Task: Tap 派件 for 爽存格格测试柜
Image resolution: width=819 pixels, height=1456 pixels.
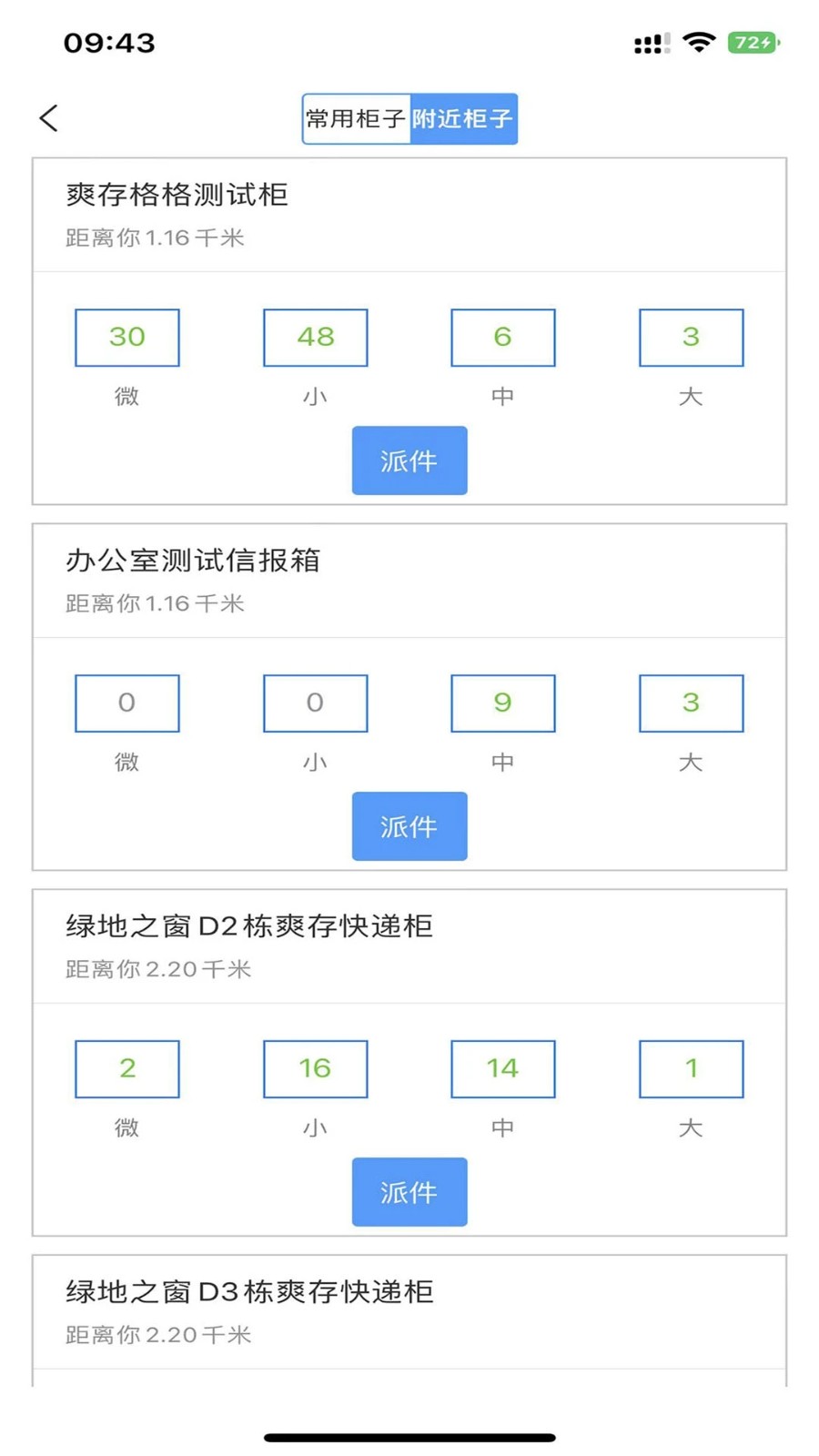Action: (x=409, y=460)
